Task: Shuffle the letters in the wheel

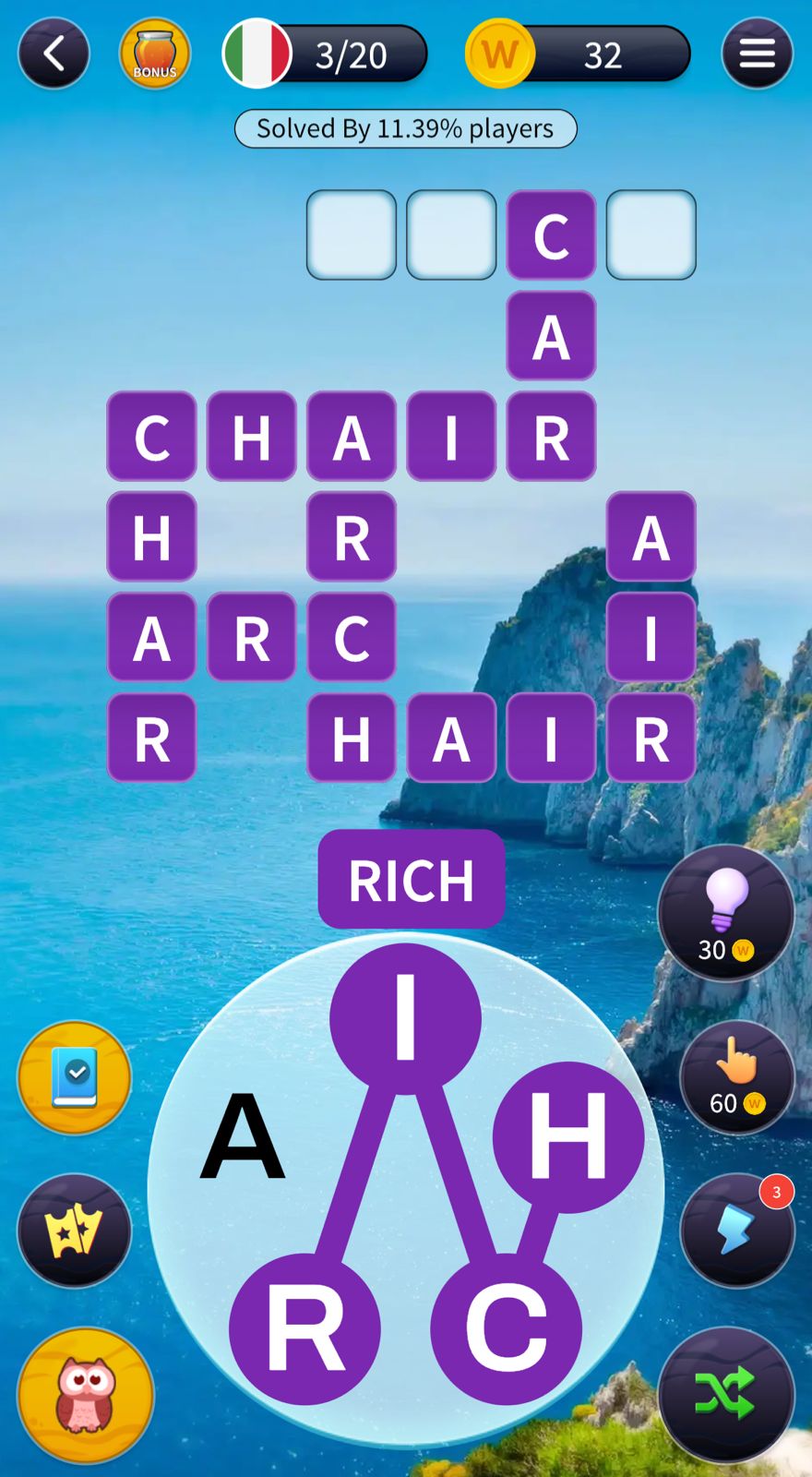Action: tap(725, 1394)
